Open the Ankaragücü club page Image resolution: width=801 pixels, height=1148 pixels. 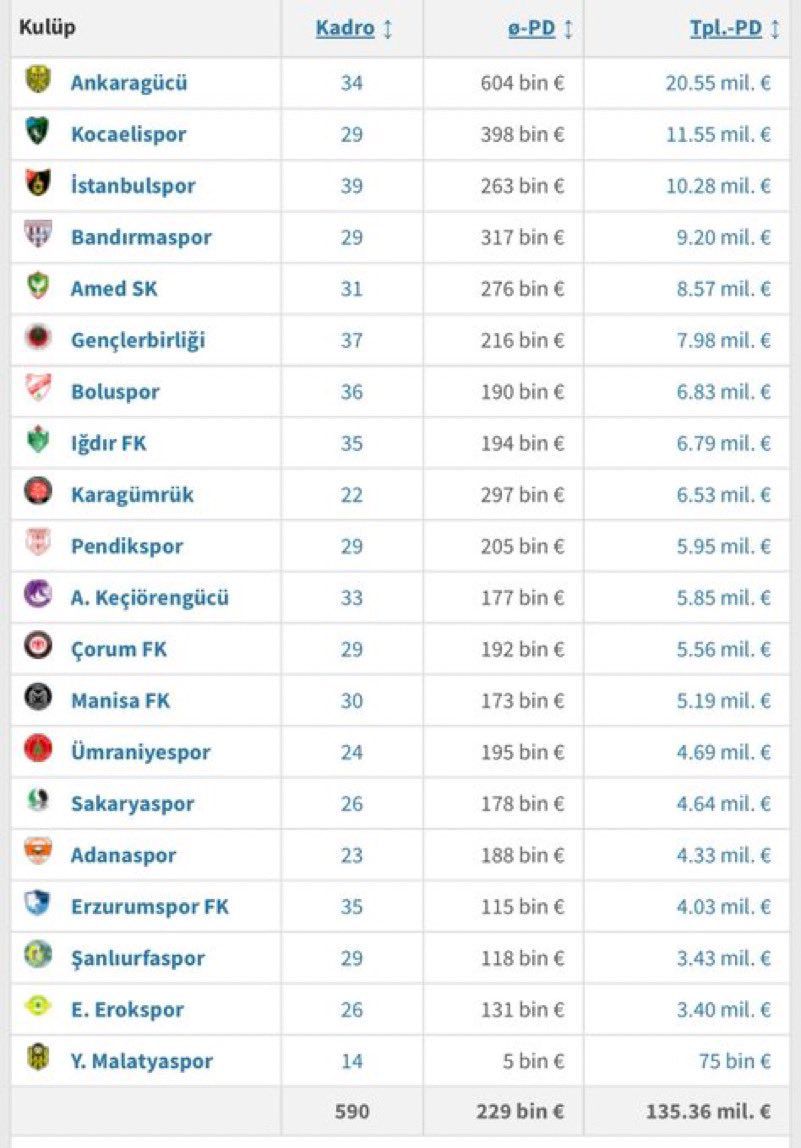129,83
